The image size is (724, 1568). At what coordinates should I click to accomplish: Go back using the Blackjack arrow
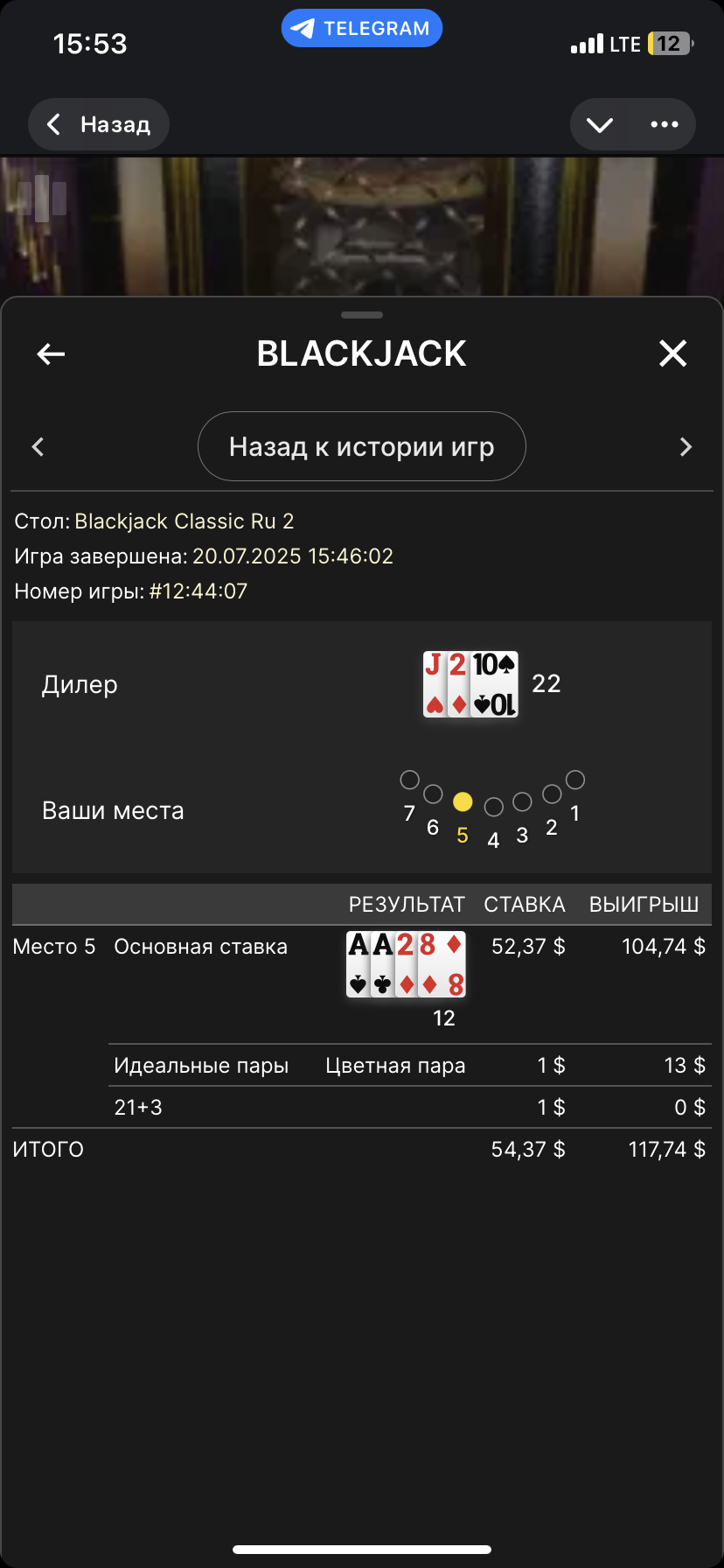(x=51, y=353)
